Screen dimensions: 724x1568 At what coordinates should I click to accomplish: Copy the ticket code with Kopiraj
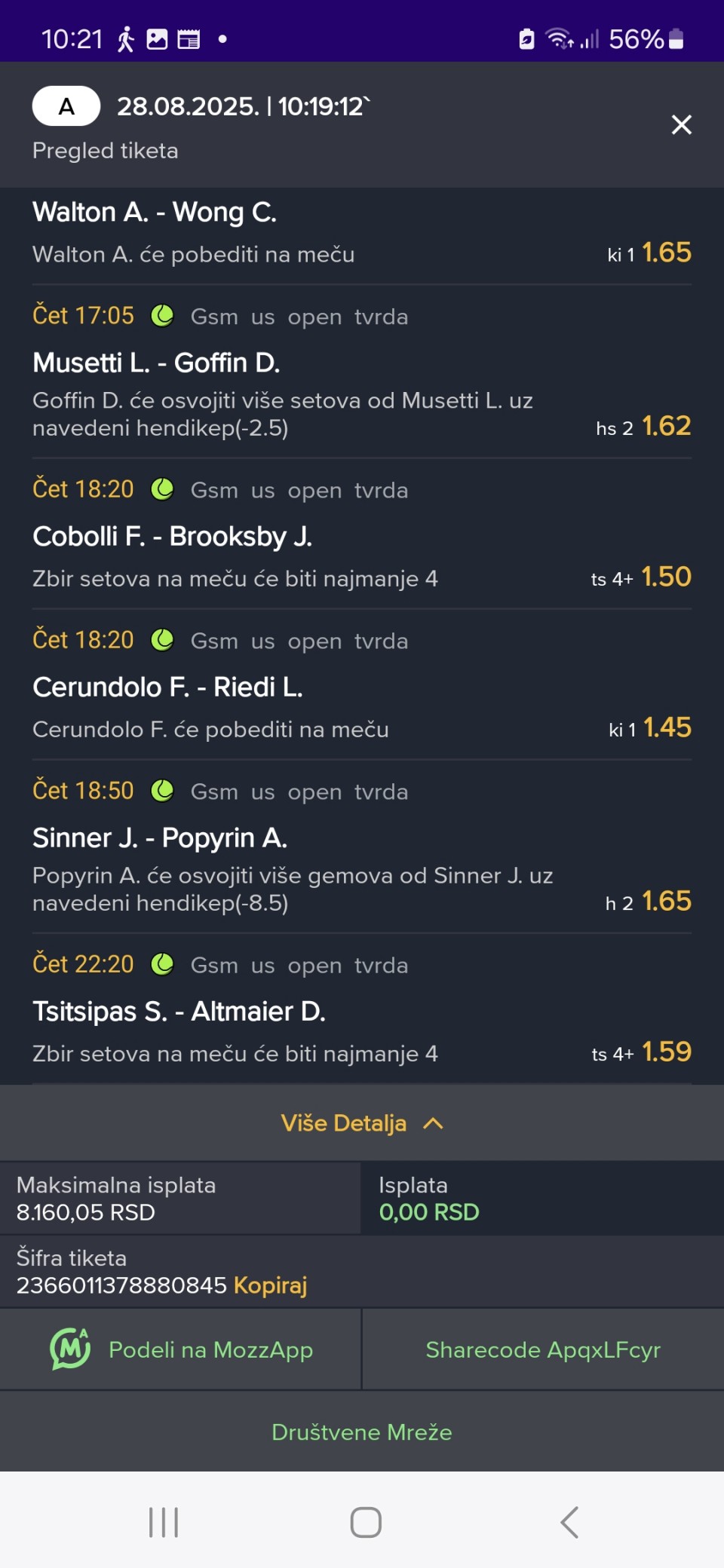[270, 1285]
